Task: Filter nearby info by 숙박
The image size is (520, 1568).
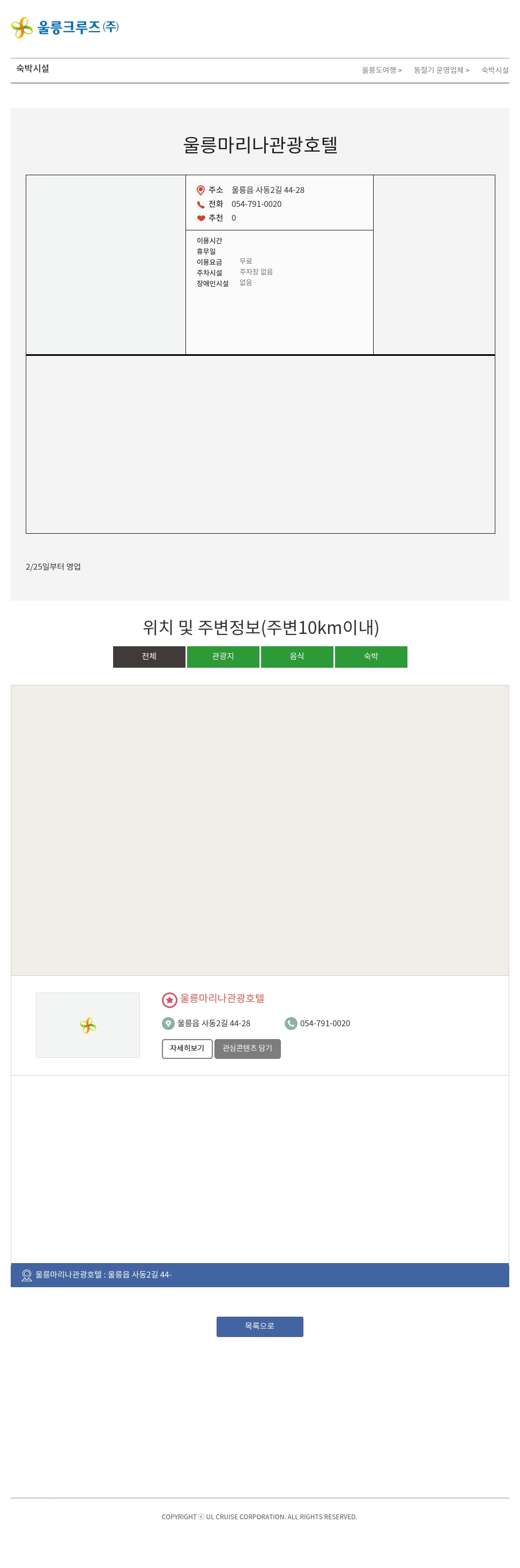Action: coord(371,656)
